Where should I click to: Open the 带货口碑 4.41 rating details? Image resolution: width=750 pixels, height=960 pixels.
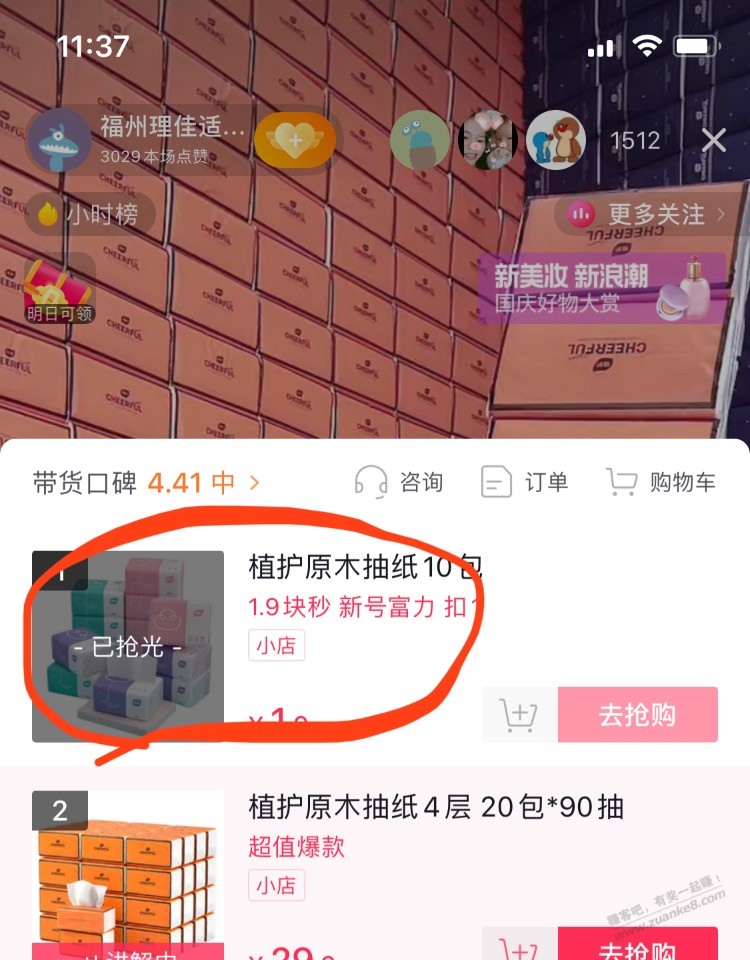click(146, 483)
